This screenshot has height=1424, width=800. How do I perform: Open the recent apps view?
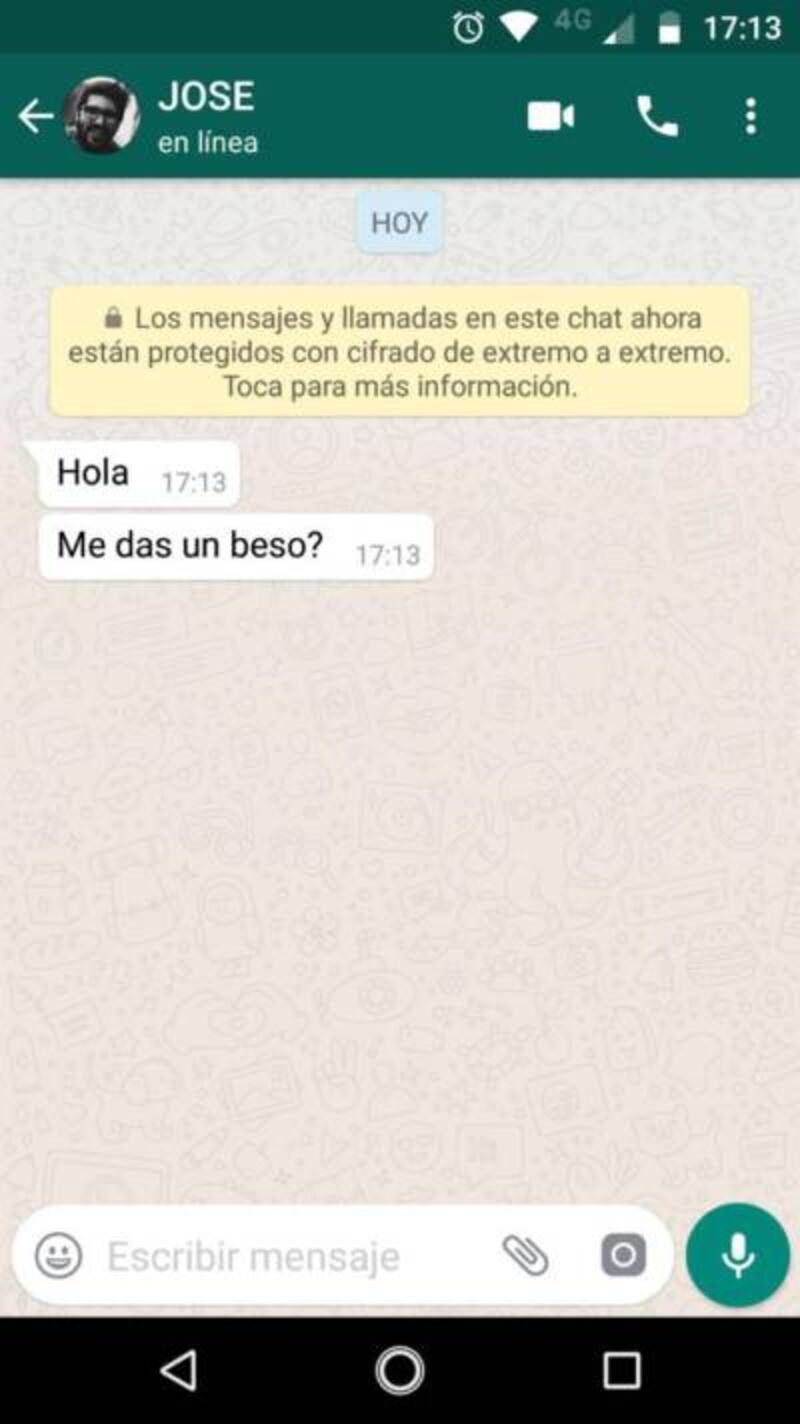coord(621,1371)
